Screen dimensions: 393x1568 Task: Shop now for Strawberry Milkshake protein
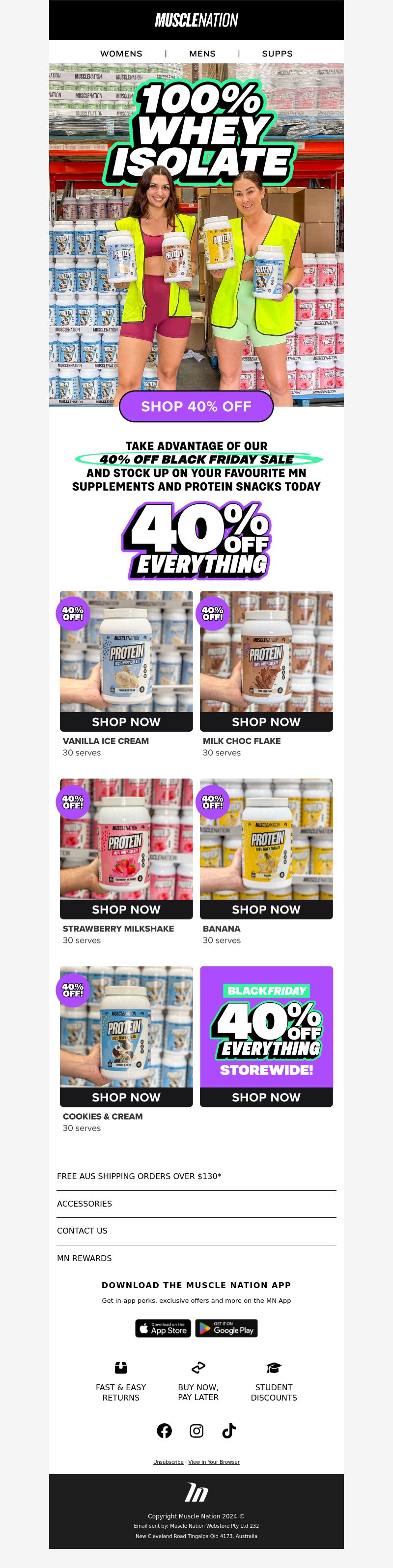click(126, 909)
